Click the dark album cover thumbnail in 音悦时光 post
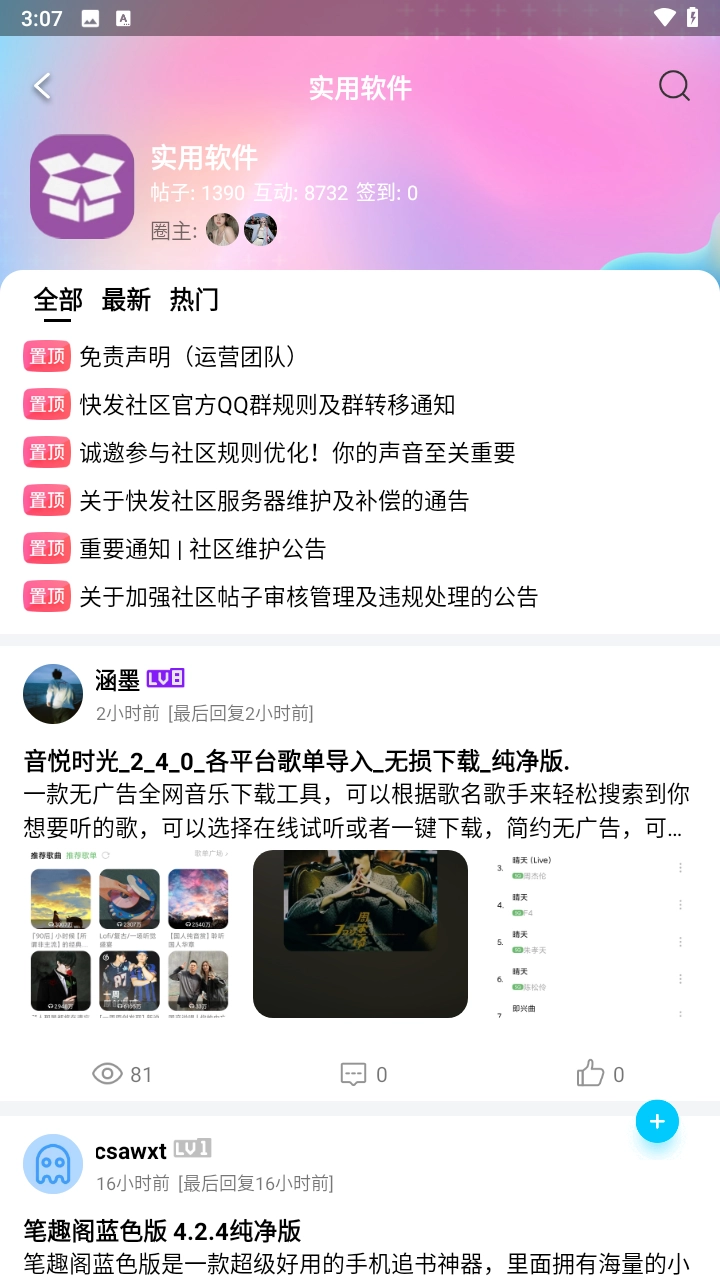The width and height of the screenshot is (720, 1280). point(360,933)
